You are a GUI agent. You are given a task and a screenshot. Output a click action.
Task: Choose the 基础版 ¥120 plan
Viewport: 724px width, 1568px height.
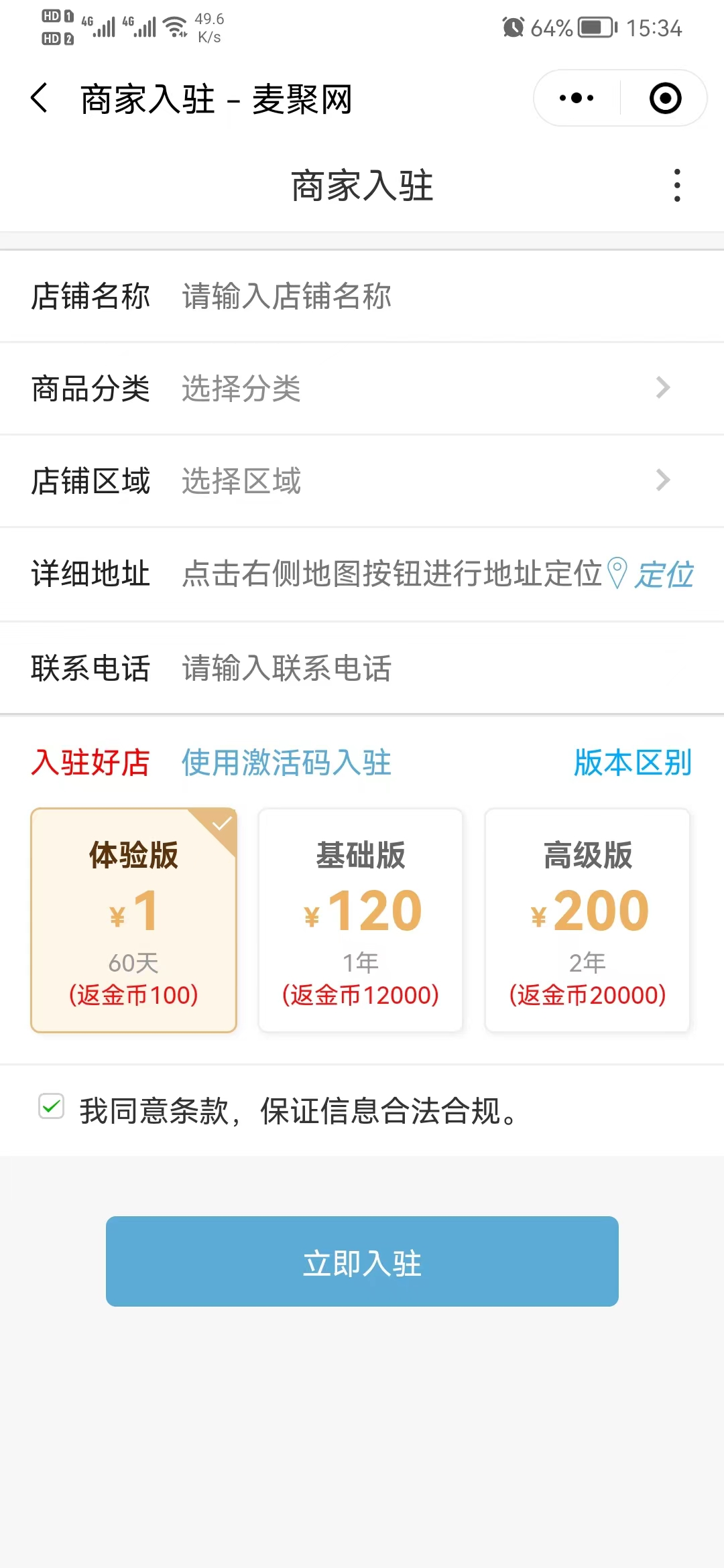(361, 920)
